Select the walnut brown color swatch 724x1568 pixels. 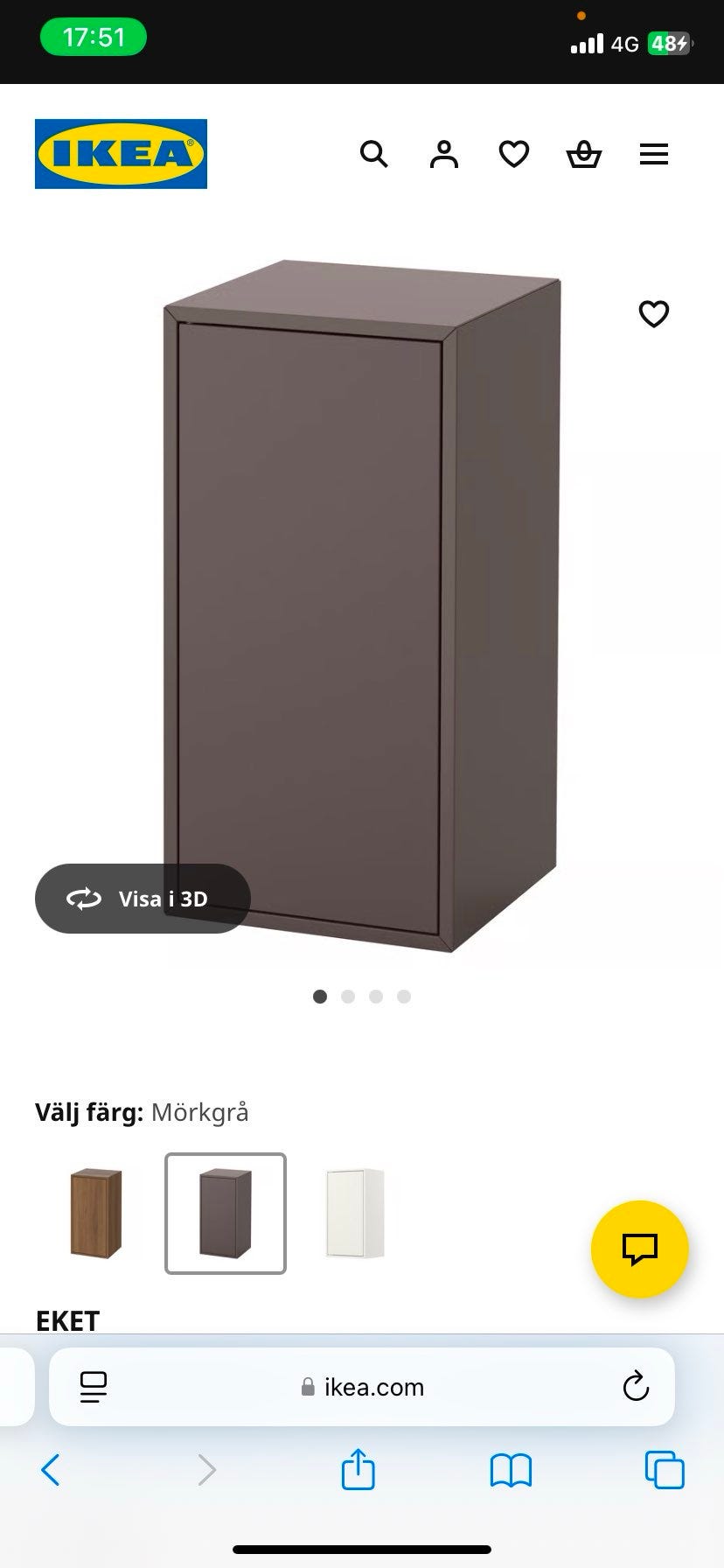pyautogui.click(x=96, y=1213)
